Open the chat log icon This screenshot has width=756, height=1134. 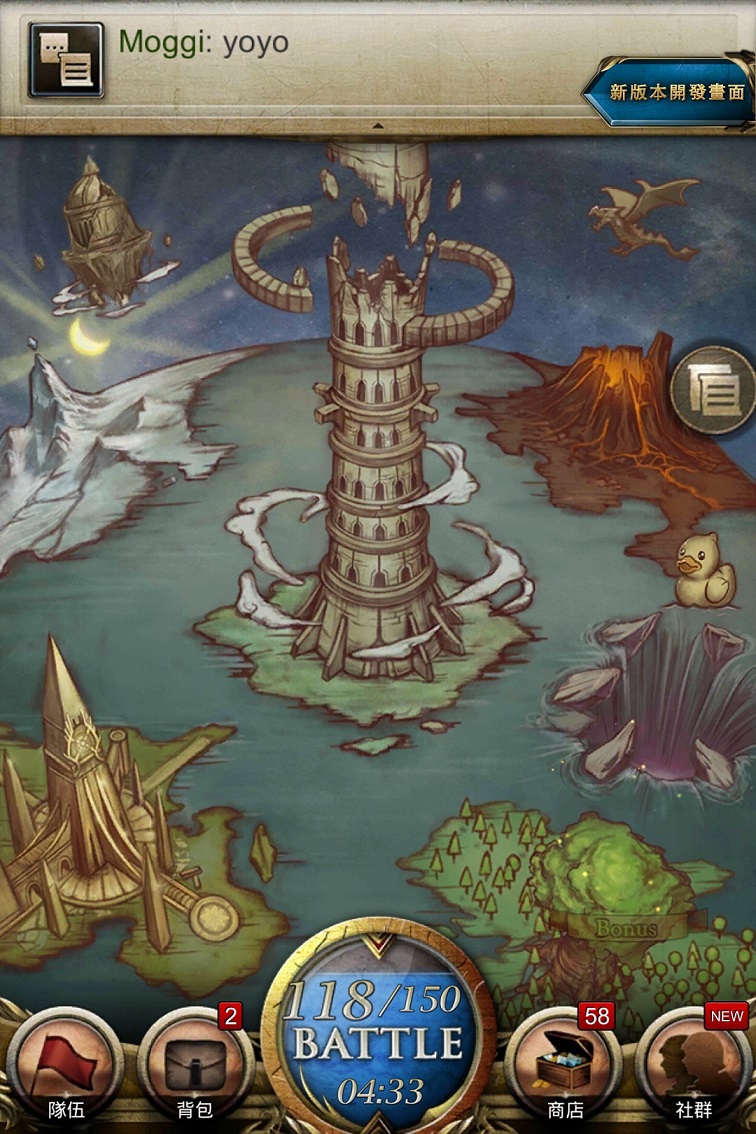pos(66,60)
